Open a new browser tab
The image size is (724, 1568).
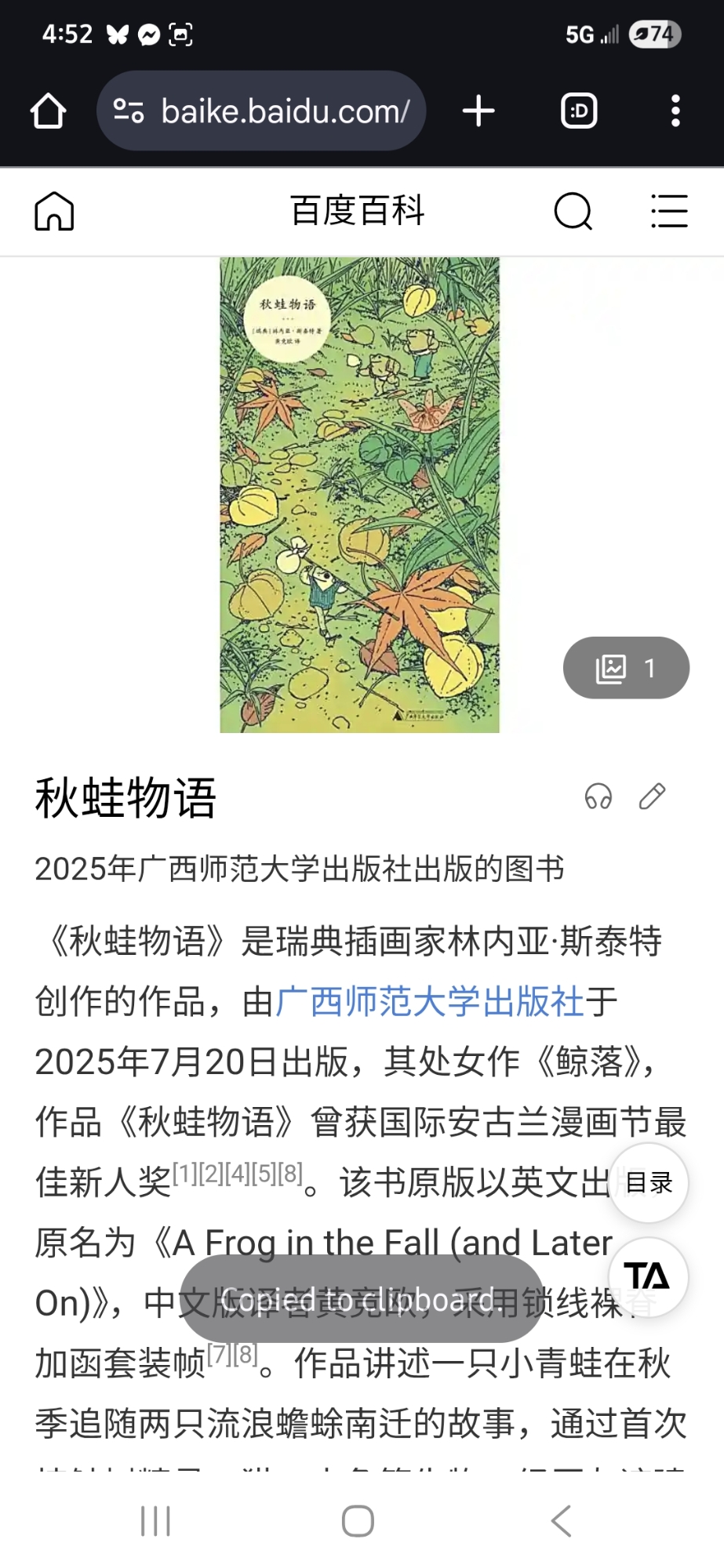478,111
